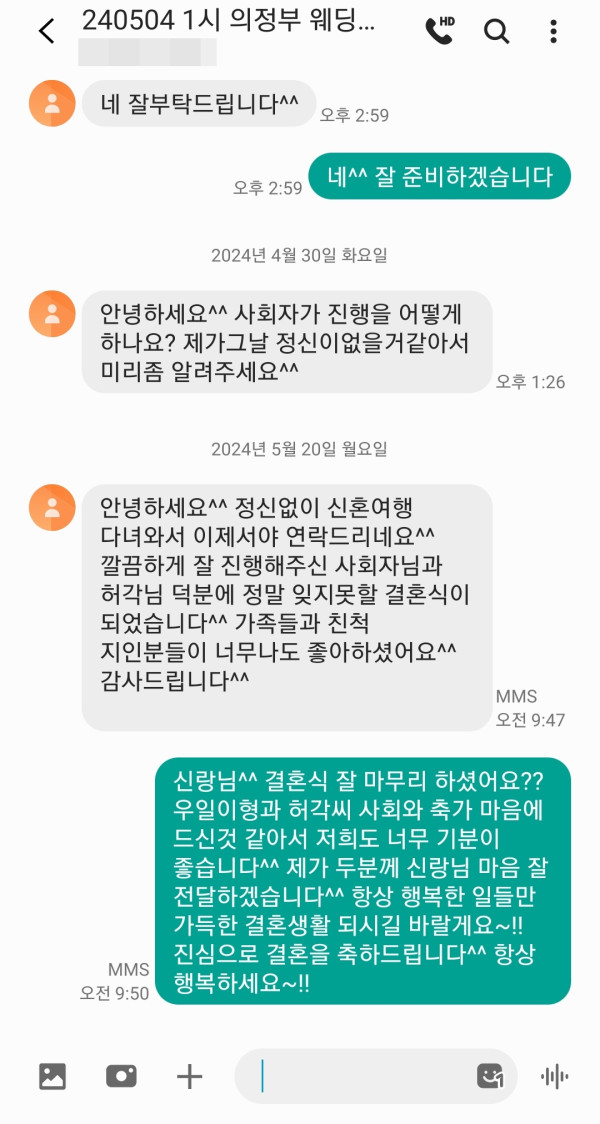The image size is (600, 1124).
Task: Record a voice message
Action: 554,1076
